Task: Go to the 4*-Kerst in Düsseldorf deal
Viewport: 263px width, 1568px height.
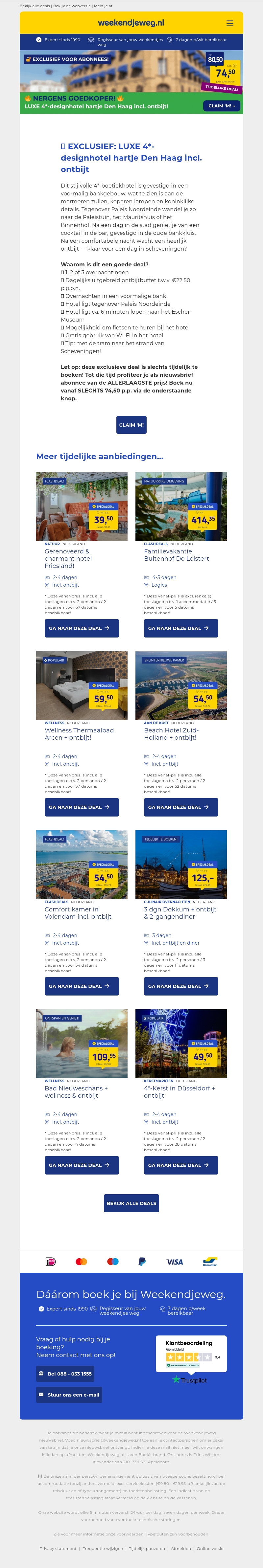Action: click(x=181, y=1165)
